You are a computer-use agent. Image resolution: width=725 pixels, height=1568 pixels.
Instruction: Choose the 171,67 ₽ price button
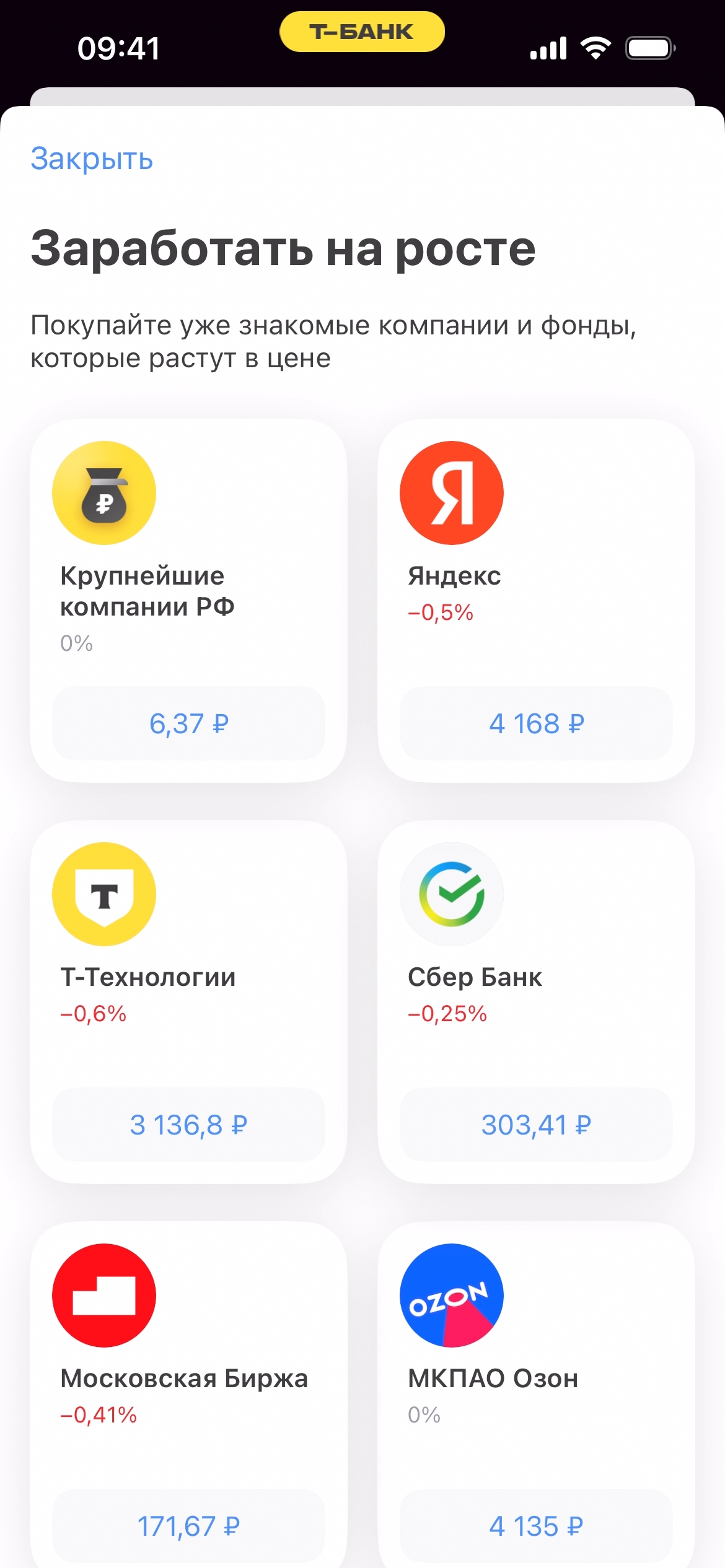coord(188,1526)
